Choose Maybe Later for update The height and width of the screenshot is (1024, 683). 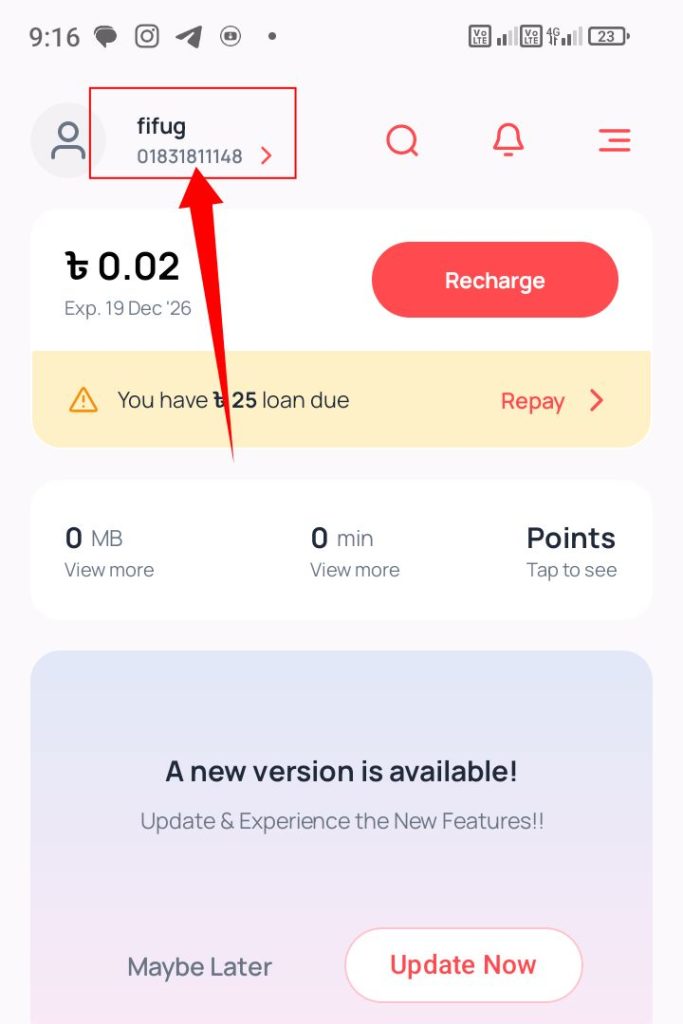[200, 967]
